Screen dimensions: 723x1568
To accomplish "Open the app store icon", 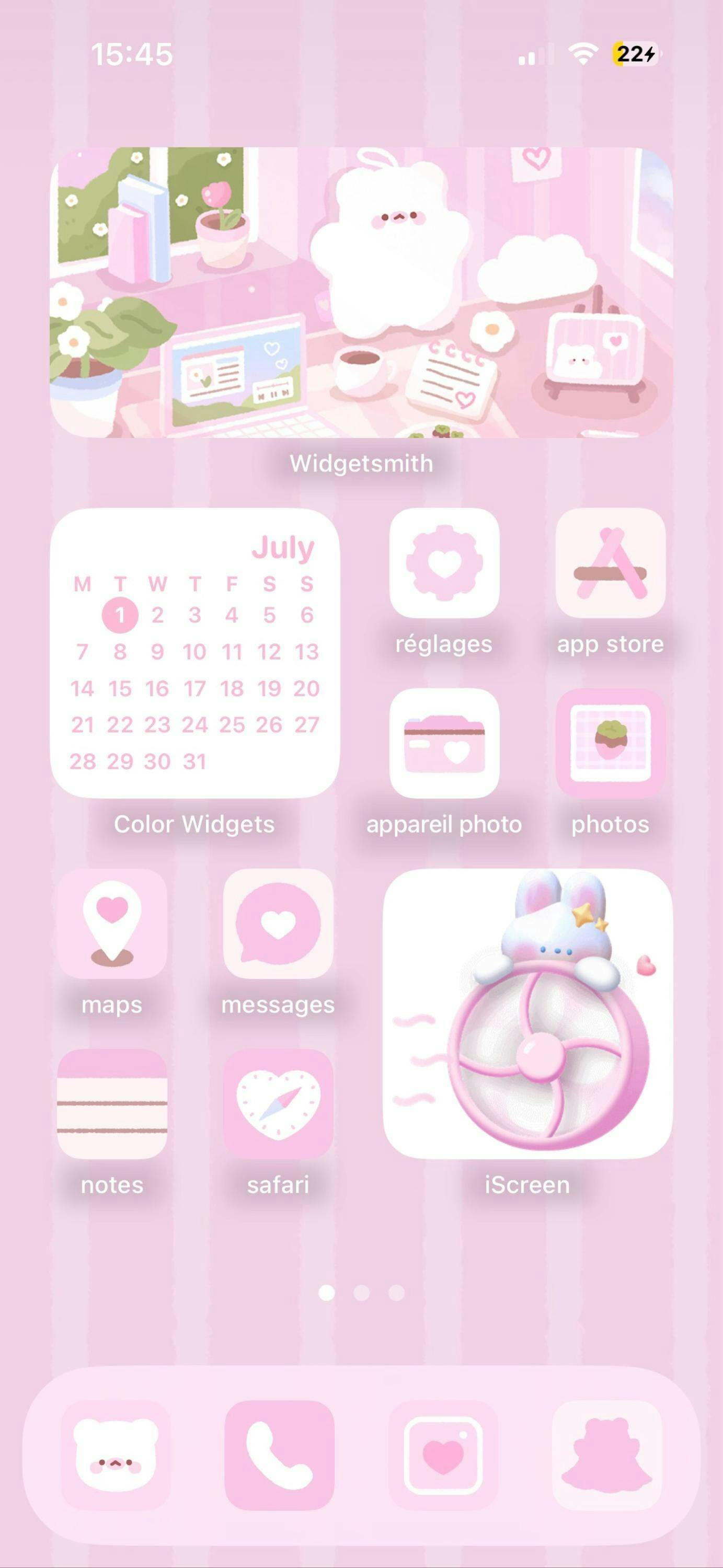I will pyautogui.click(x=611, y=563).
